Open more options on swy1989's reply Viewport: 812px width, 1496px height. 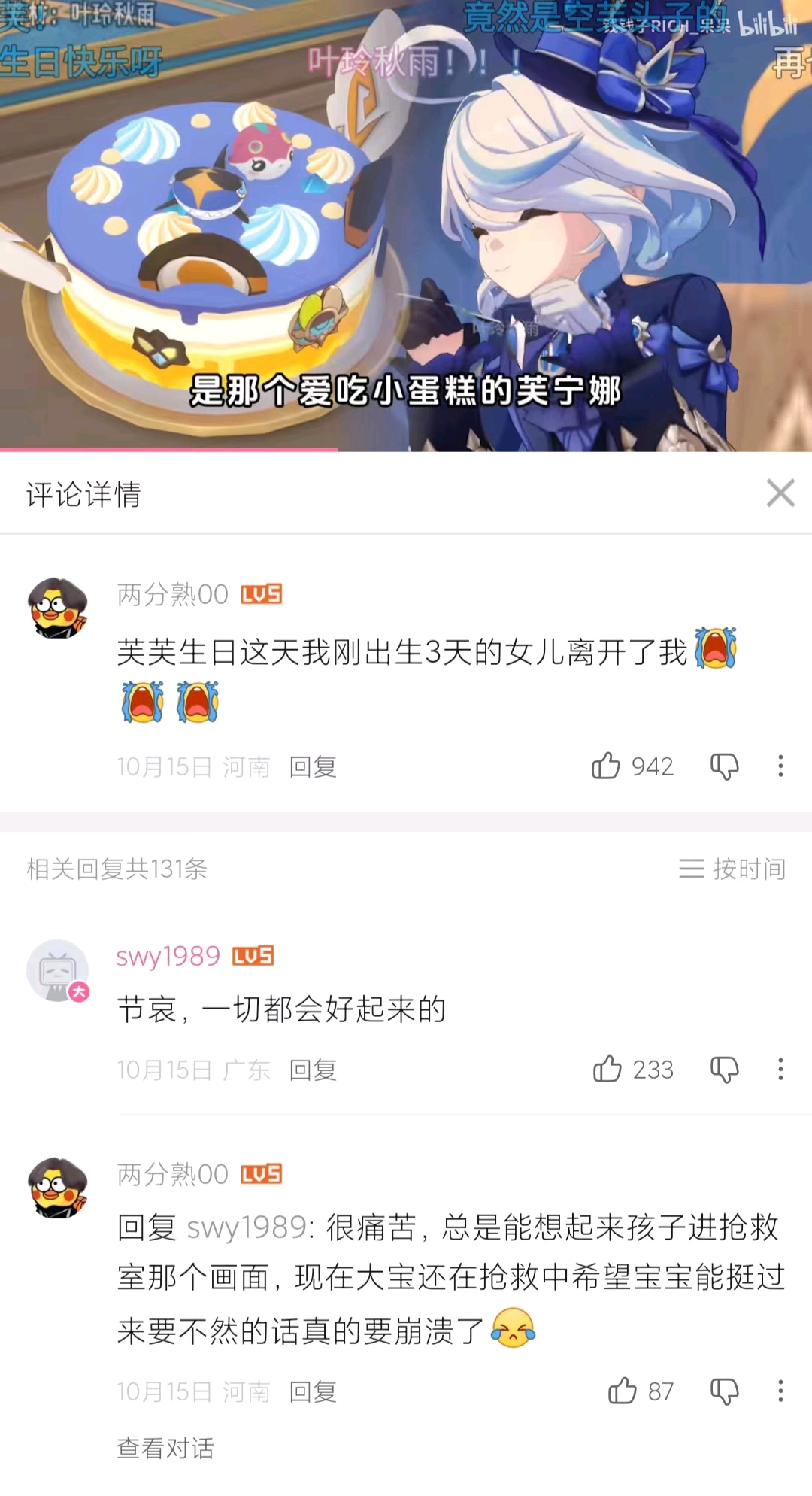(780, 1069)
